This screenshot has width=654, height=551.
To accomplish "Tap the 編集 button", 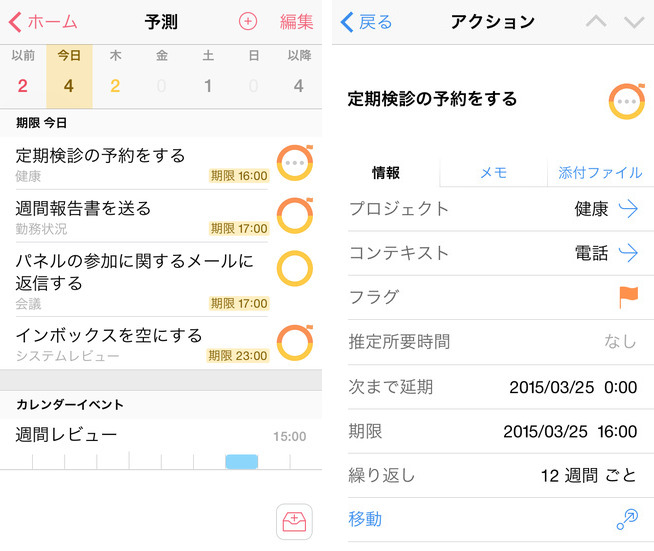I will tap(296, 21).
